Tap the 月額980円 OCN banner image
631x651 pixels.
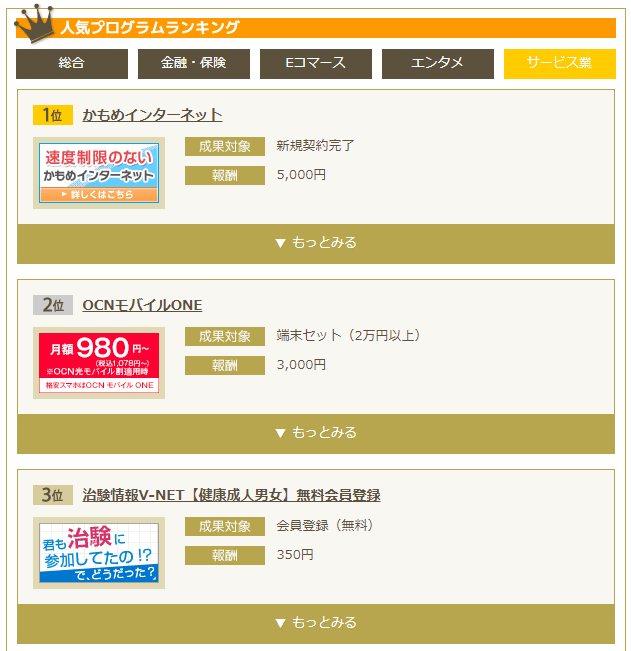click(99, 362)
